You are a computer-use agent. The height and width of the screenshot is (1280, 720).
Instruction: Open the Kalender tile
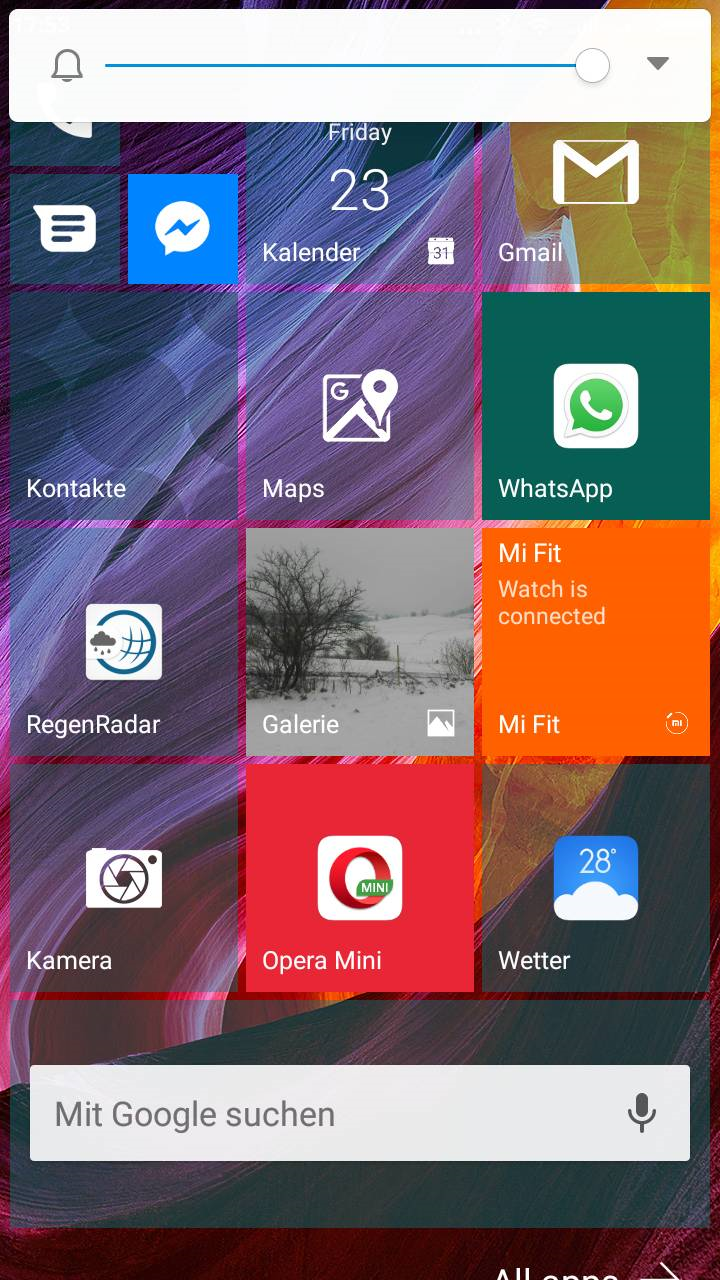click(x=359, y=205)
